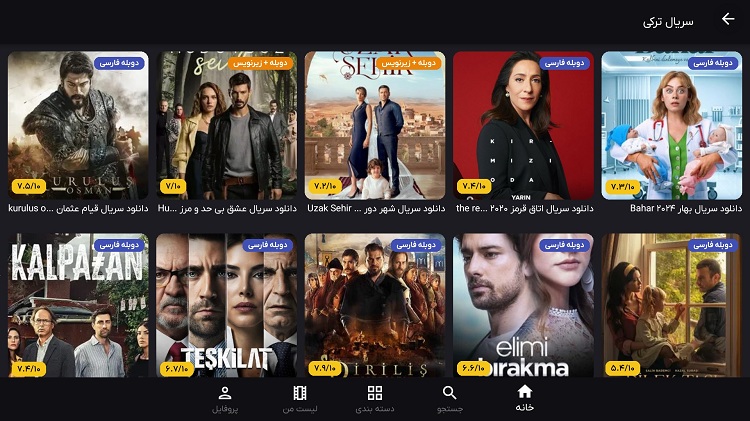Open the Kurulus Osman series card
This screenshot has height=421, width=750.
(78, 126)
